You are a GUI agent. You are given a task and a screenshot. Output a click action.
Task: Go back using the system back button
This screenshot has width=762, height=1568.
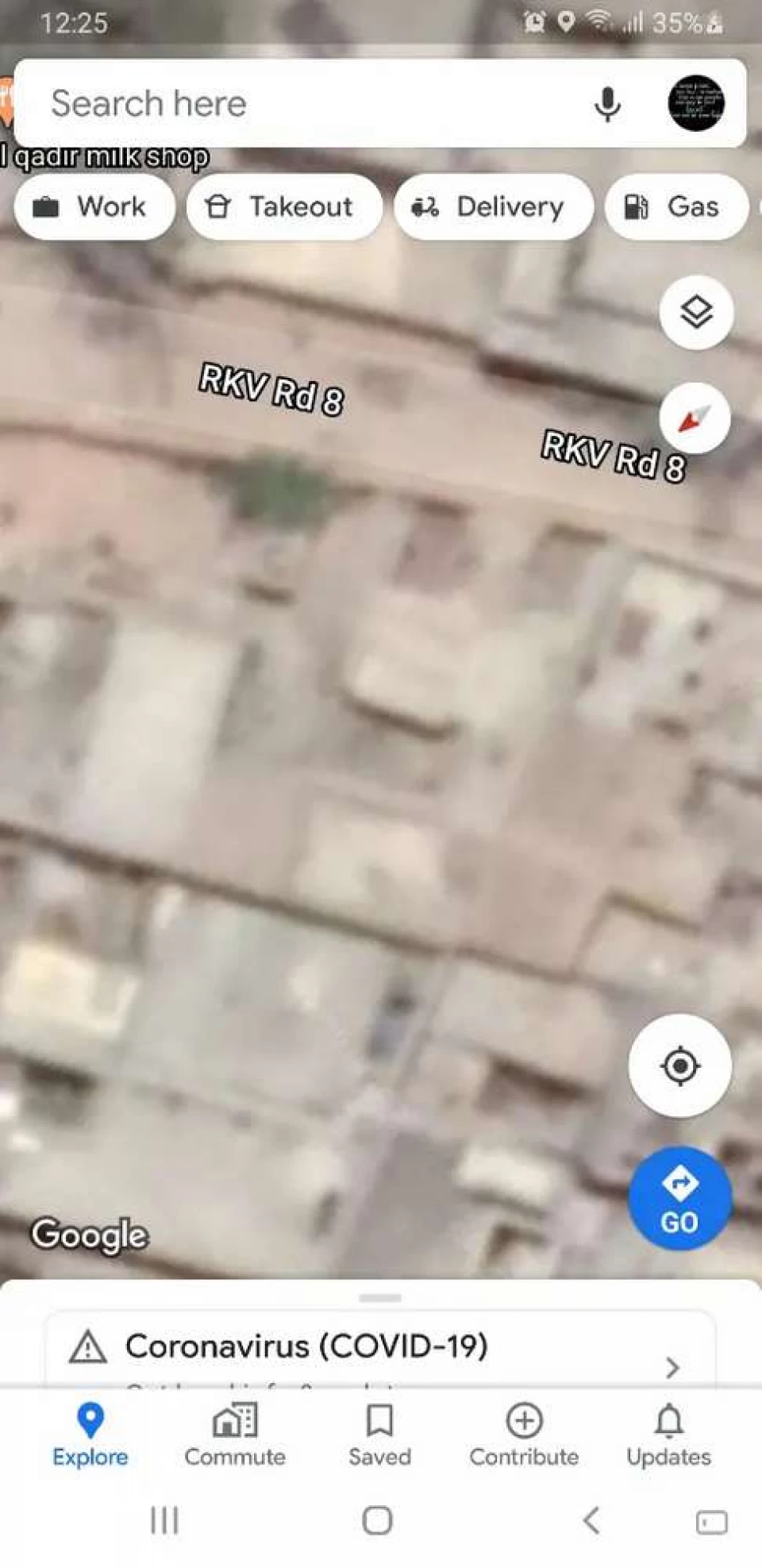pos(591,1520)
